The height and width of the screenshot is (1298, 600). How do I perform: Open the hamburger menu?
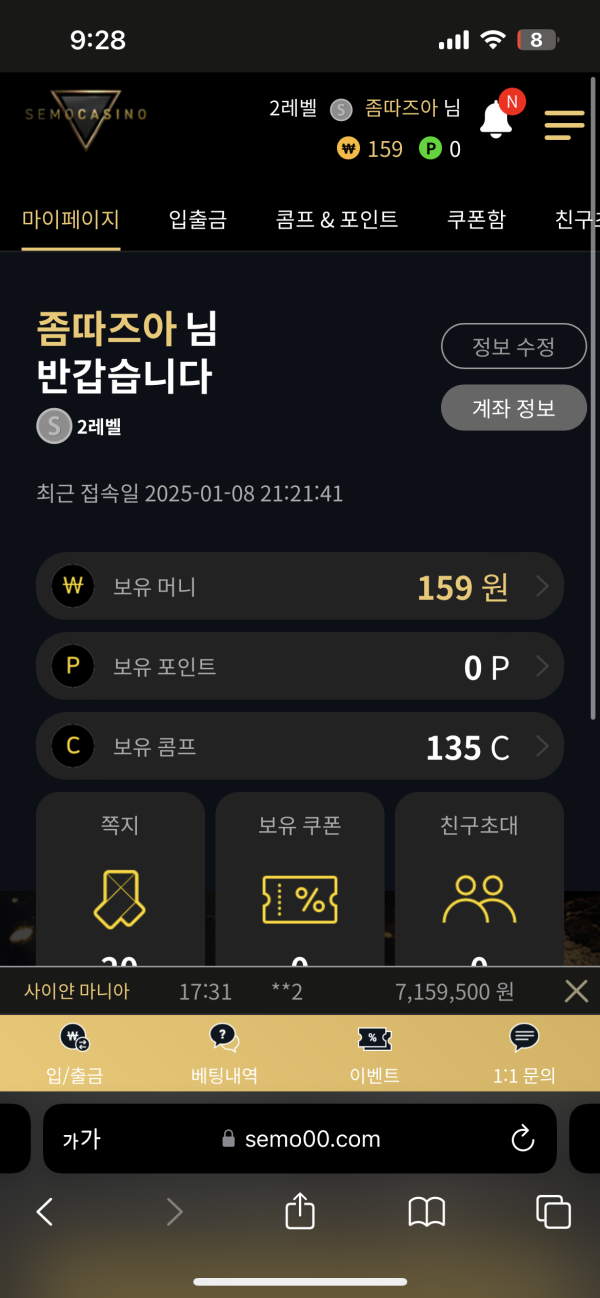point(564,124)
